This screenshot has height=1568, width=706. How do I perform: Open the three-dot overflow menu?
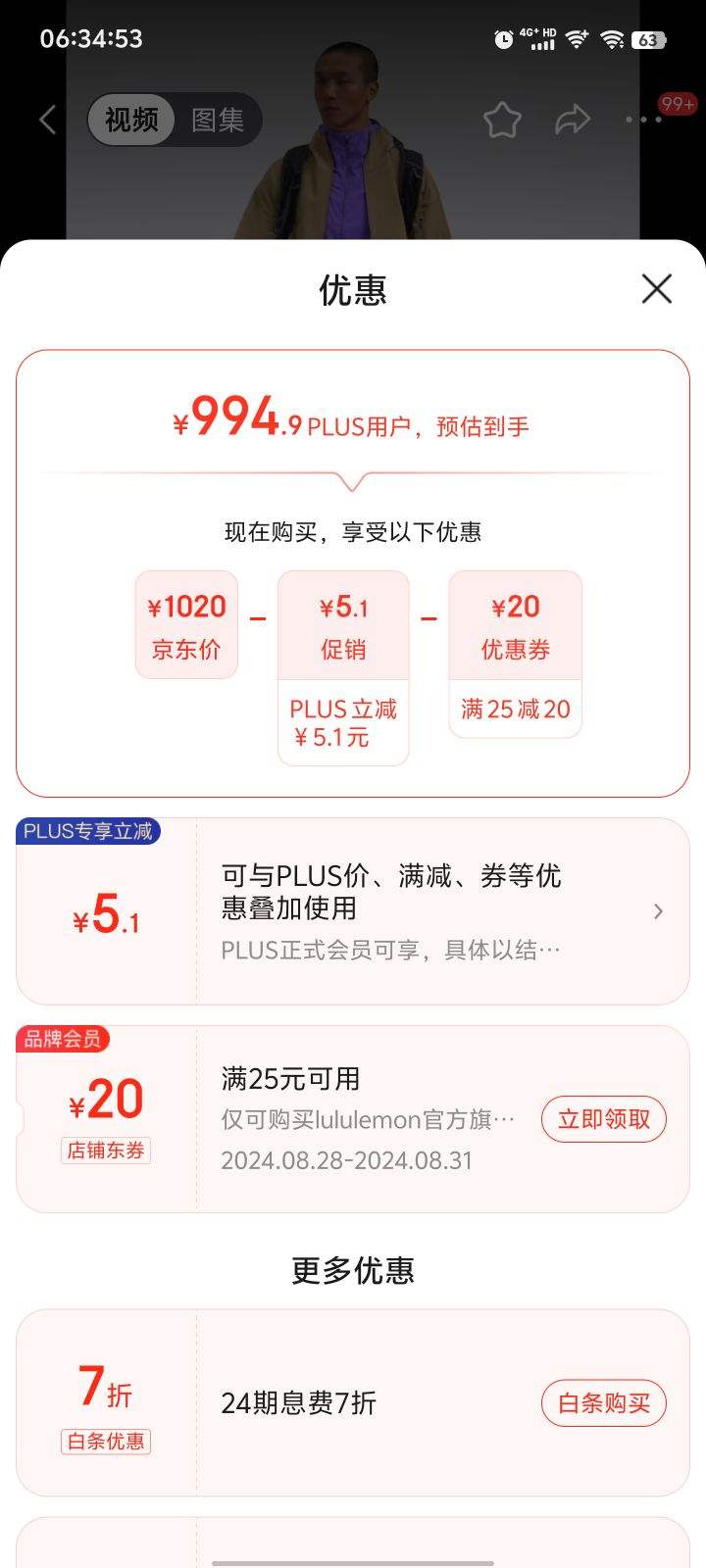(643, 120)
